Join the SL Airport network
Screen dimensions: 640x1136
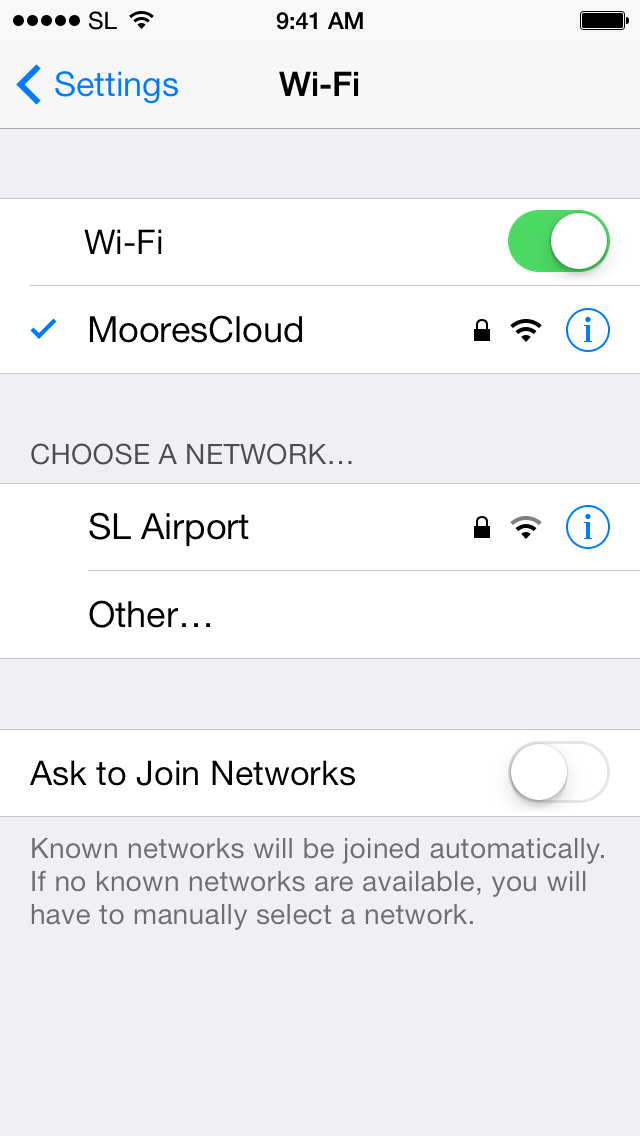coord(320,527)
